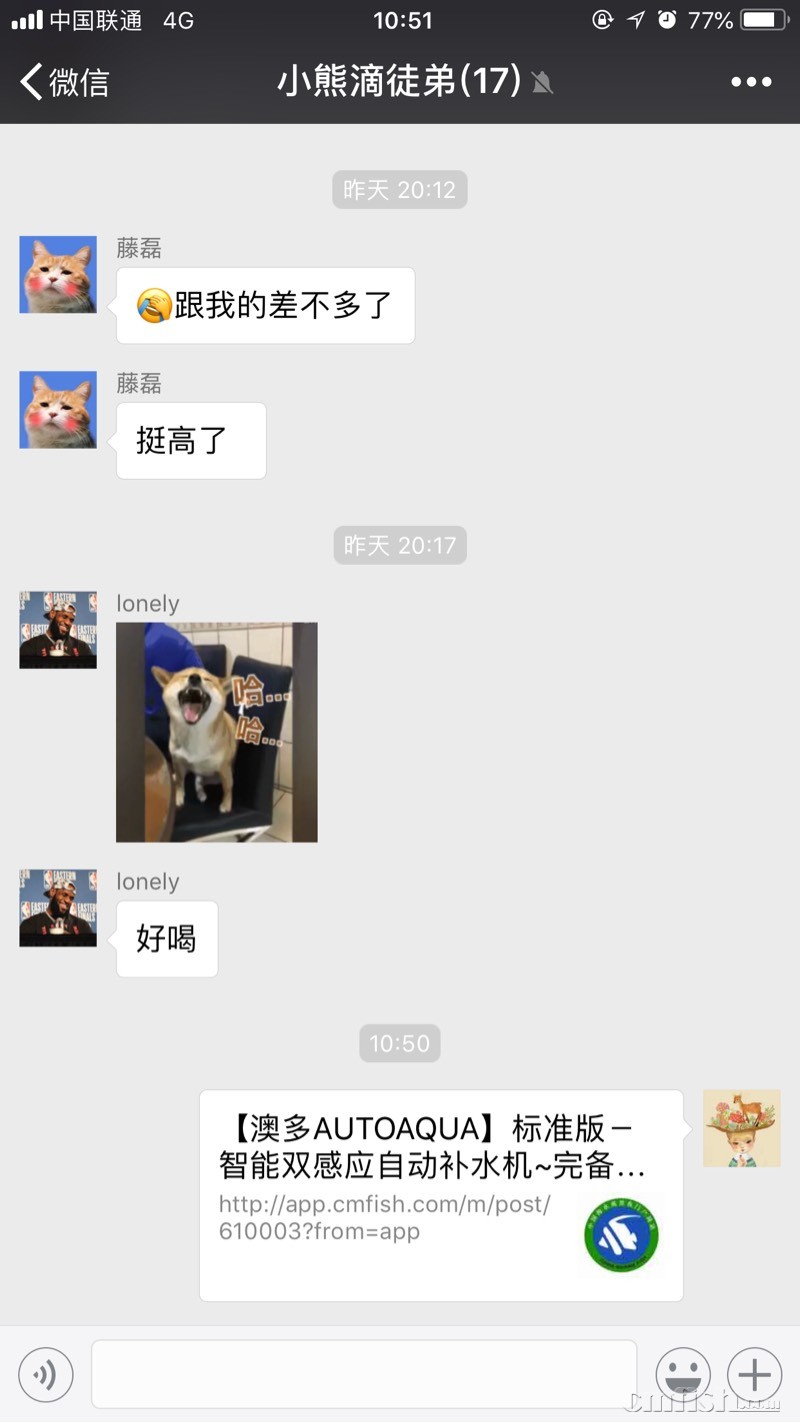Open the emoji sticker panel

[x=683, y=1375]
